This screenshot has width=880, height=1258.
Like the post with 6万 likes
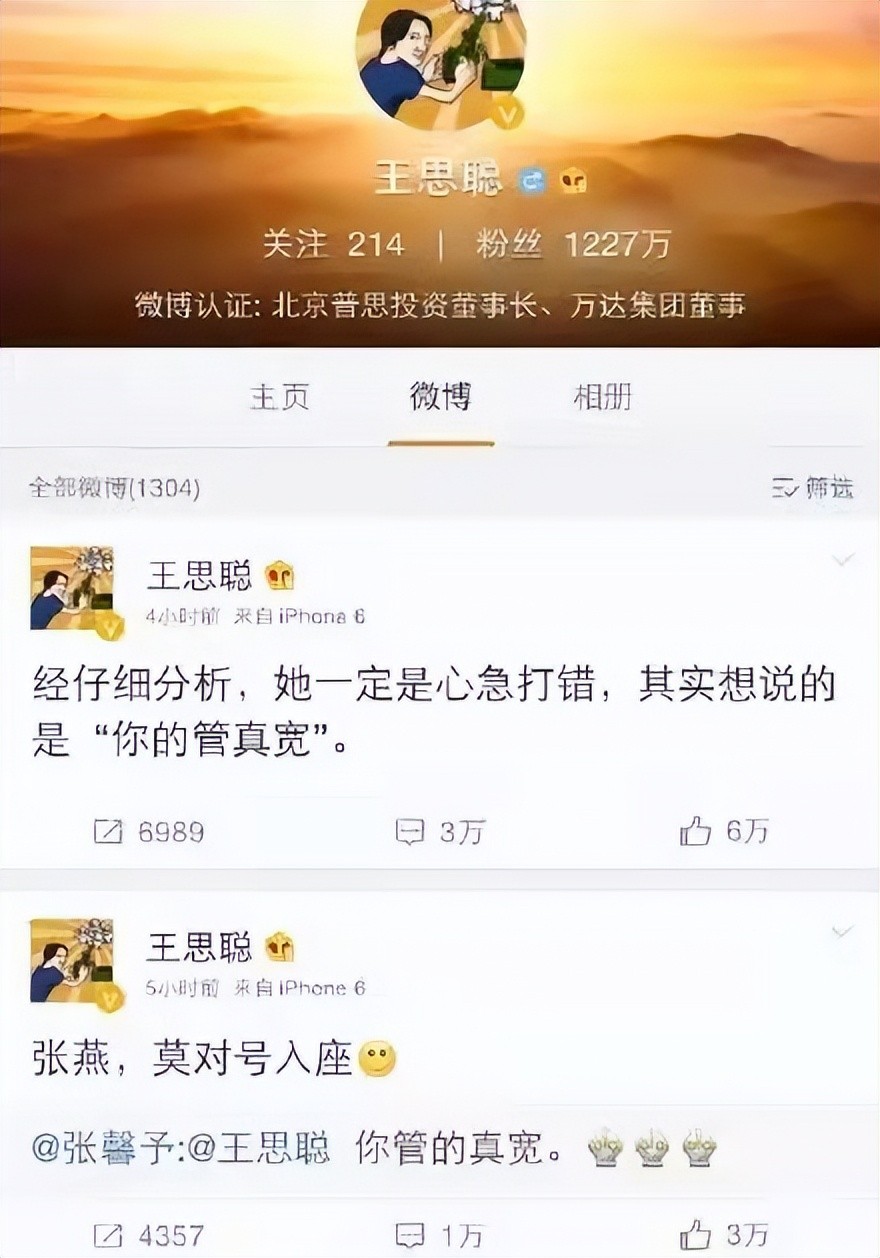(x=725, y=831)
